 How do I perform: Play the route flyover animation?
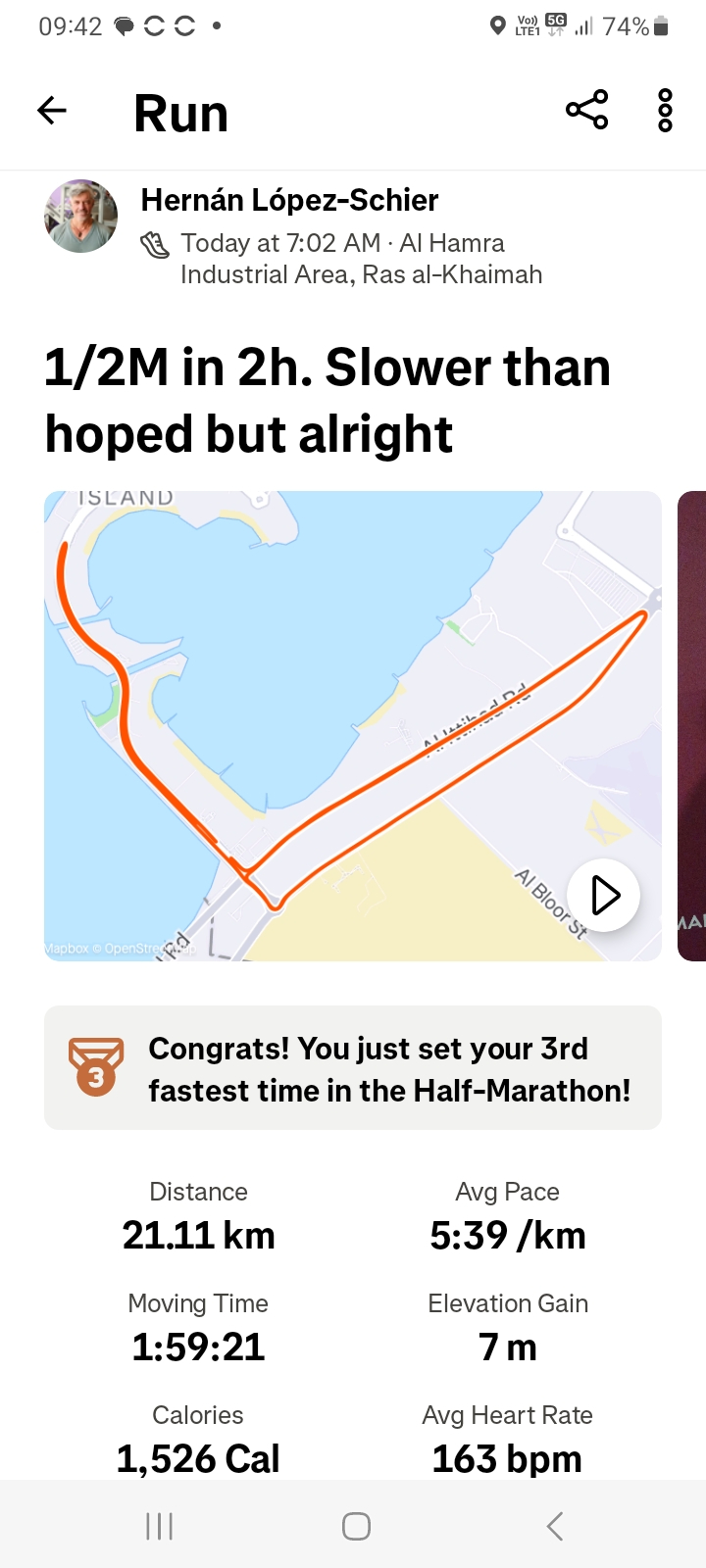(604, 895)
